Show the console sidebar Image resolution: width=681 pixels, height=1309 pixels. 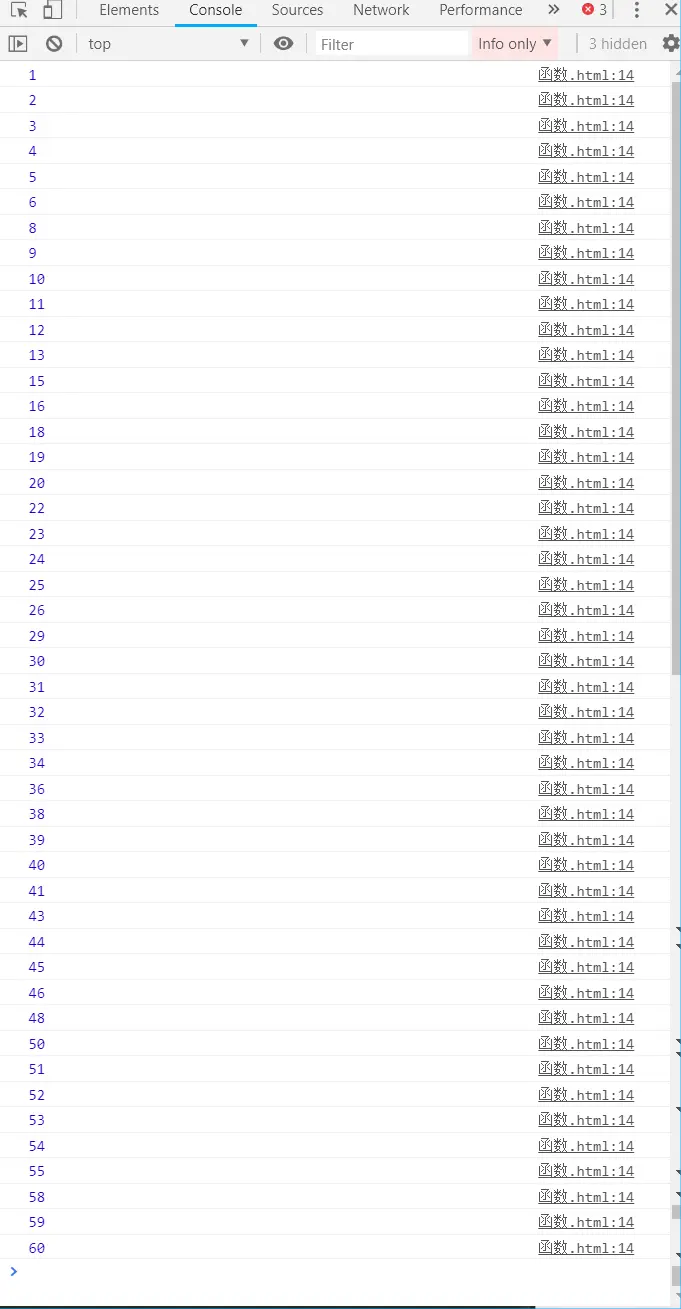point(18,44)
